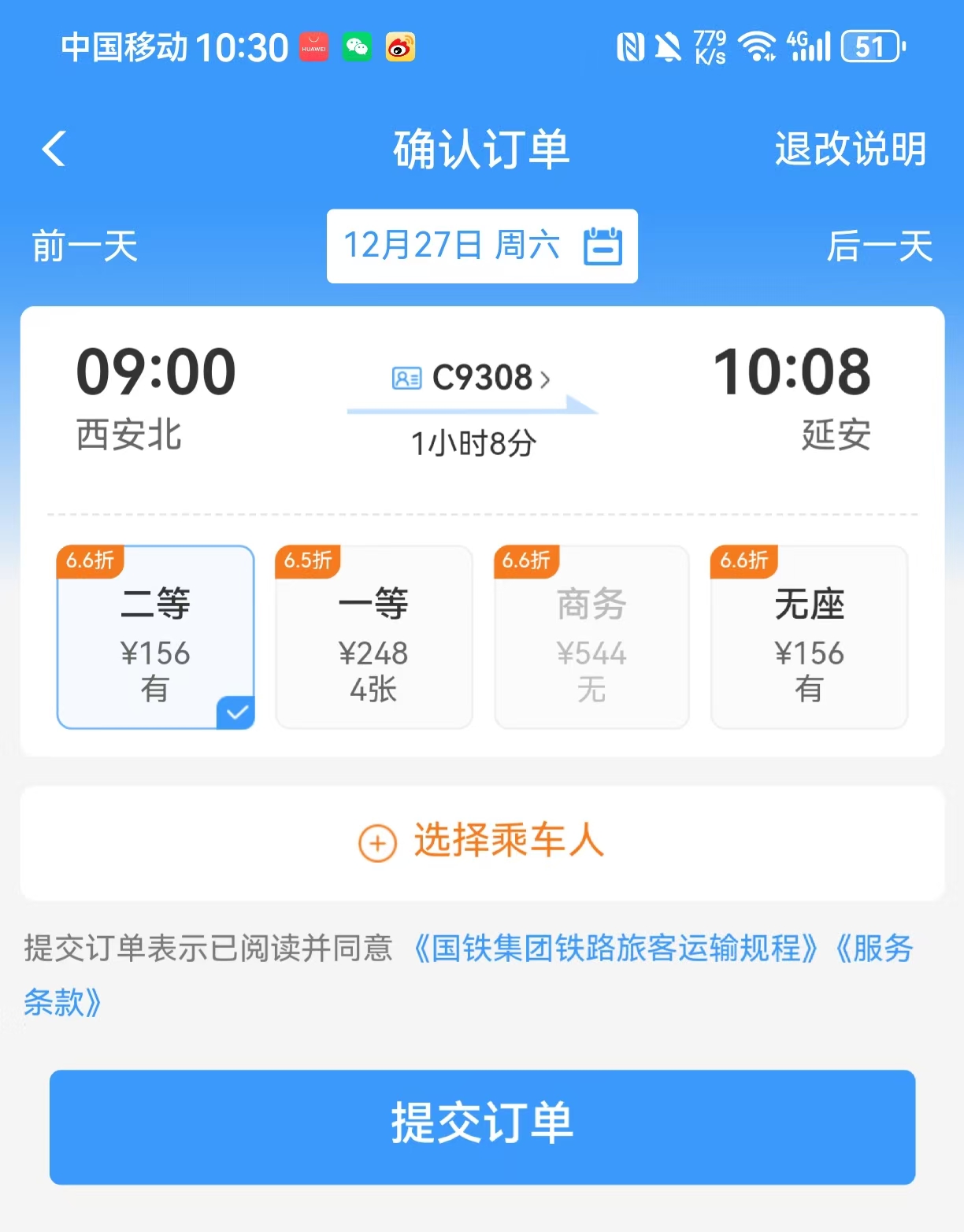Select the 商务 seat at ¥544

click(x=591, y=638)
